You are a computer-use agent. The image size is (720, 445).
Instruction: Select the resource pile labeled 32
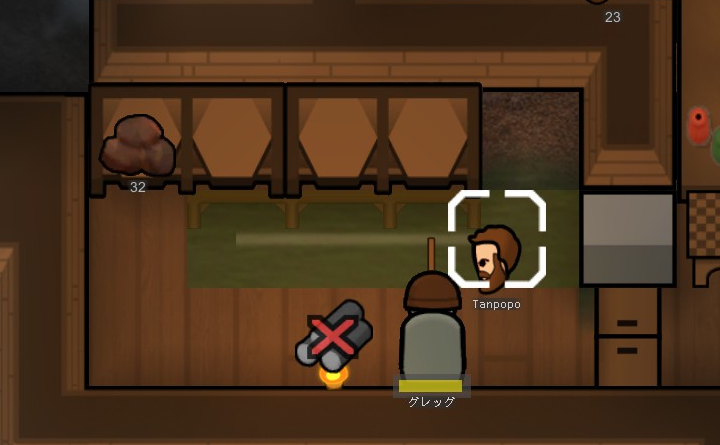138,147
